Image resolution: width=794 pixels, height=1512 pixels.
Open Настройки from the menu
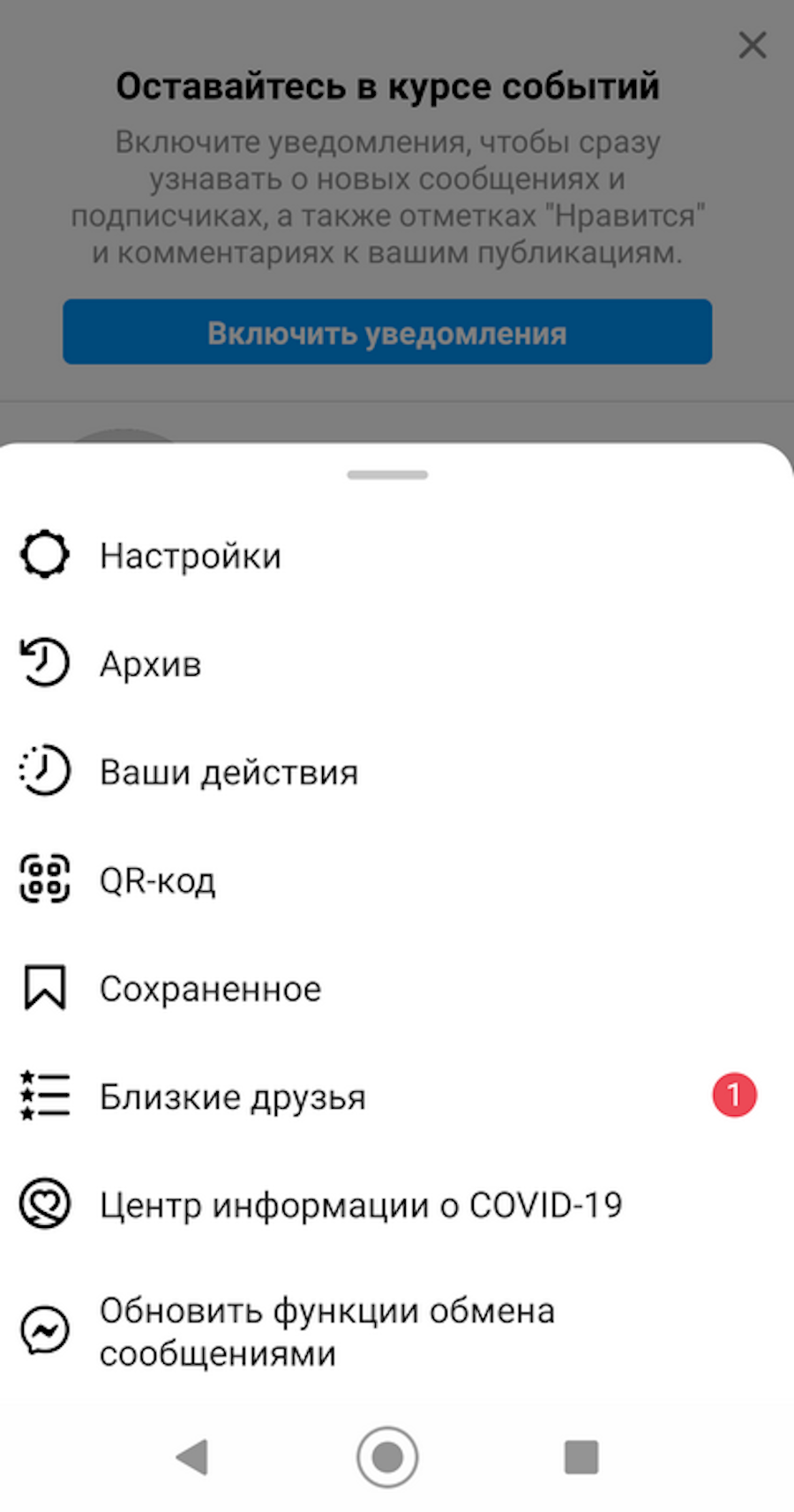point(190,556)
